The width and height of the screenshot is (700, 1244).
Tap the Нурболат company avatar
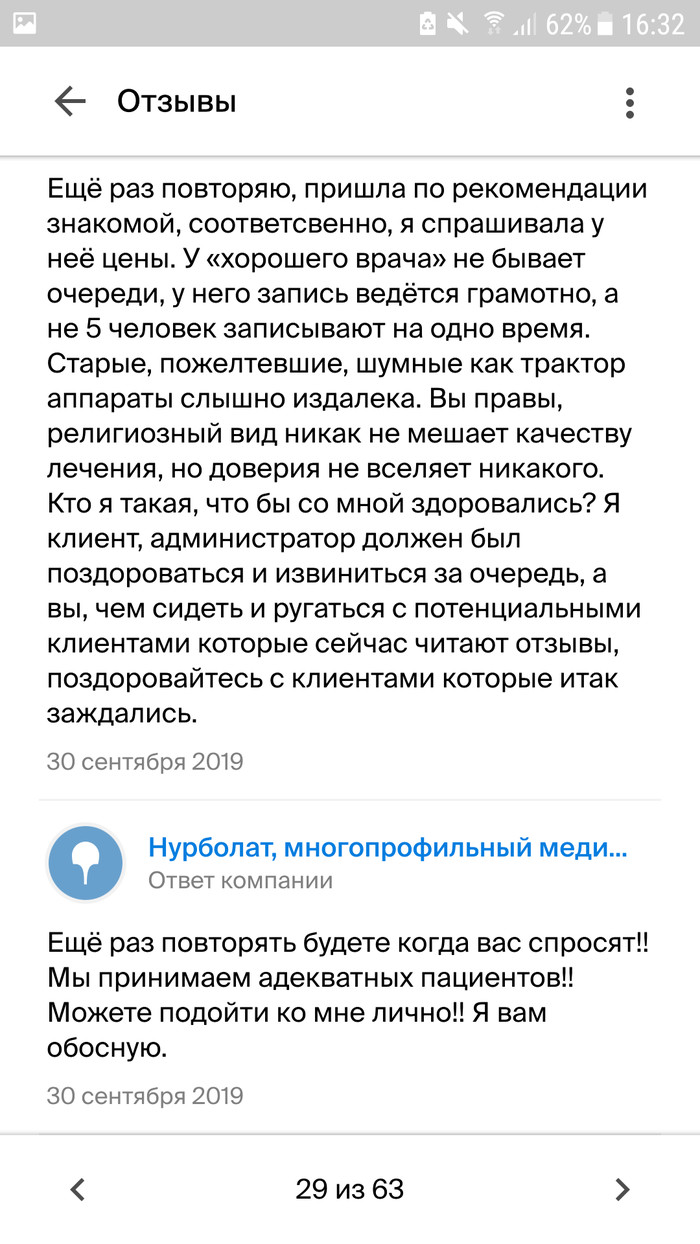click(86, 862)
